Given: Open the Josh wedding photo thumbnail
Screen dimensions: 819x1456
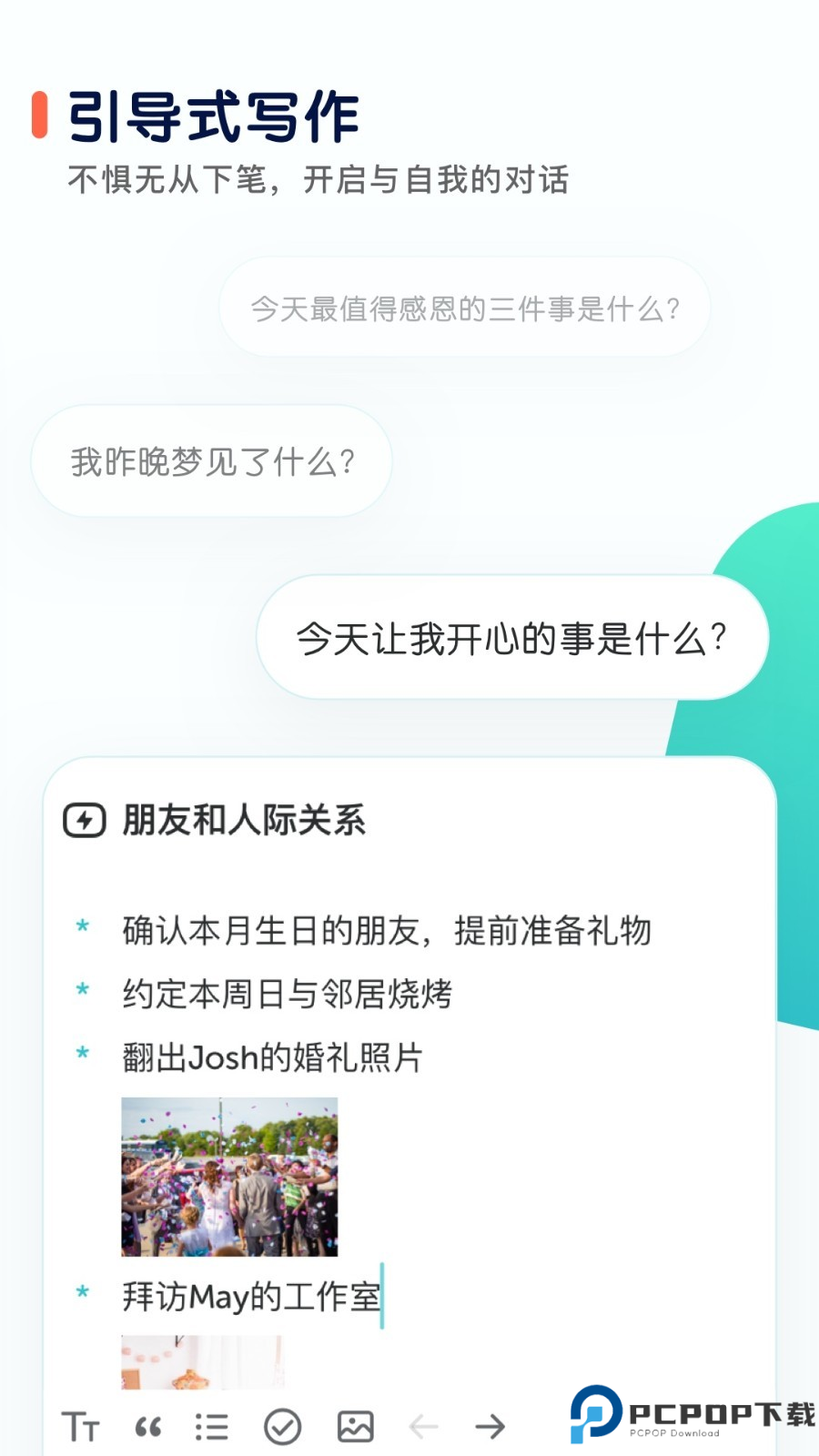Looking at the screenshot, I should tap(228, 1177).
